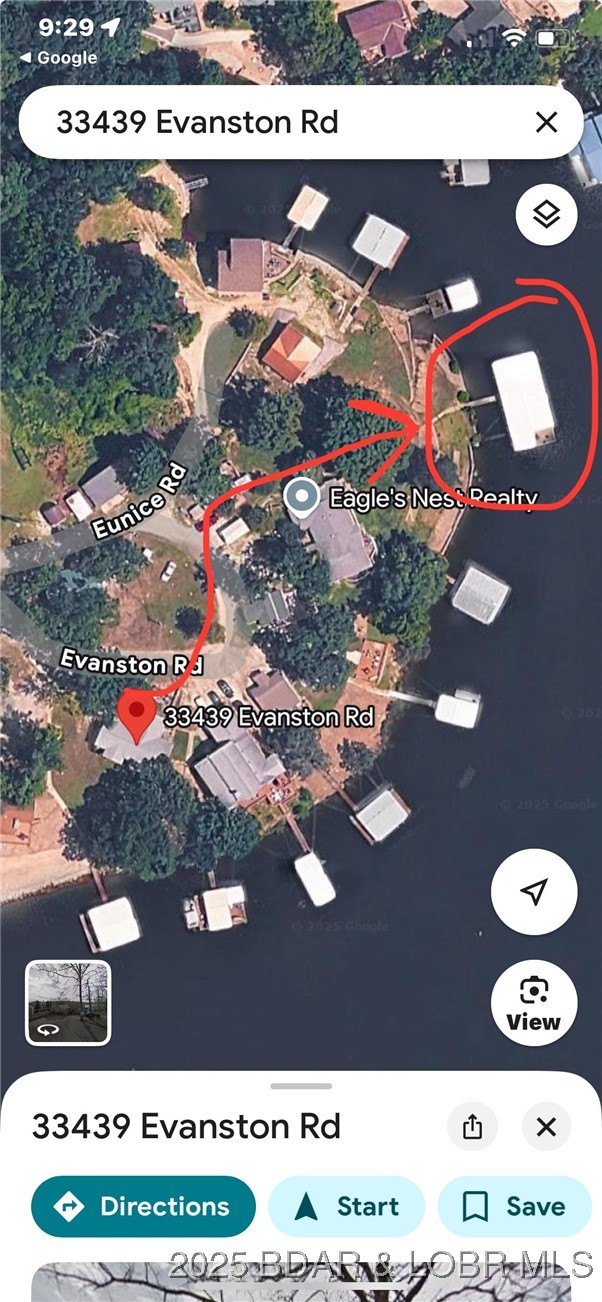Get Directions to 33439 Evanston Rd
This screenshot has width=602, height=1302.
tap(143, 1207)
